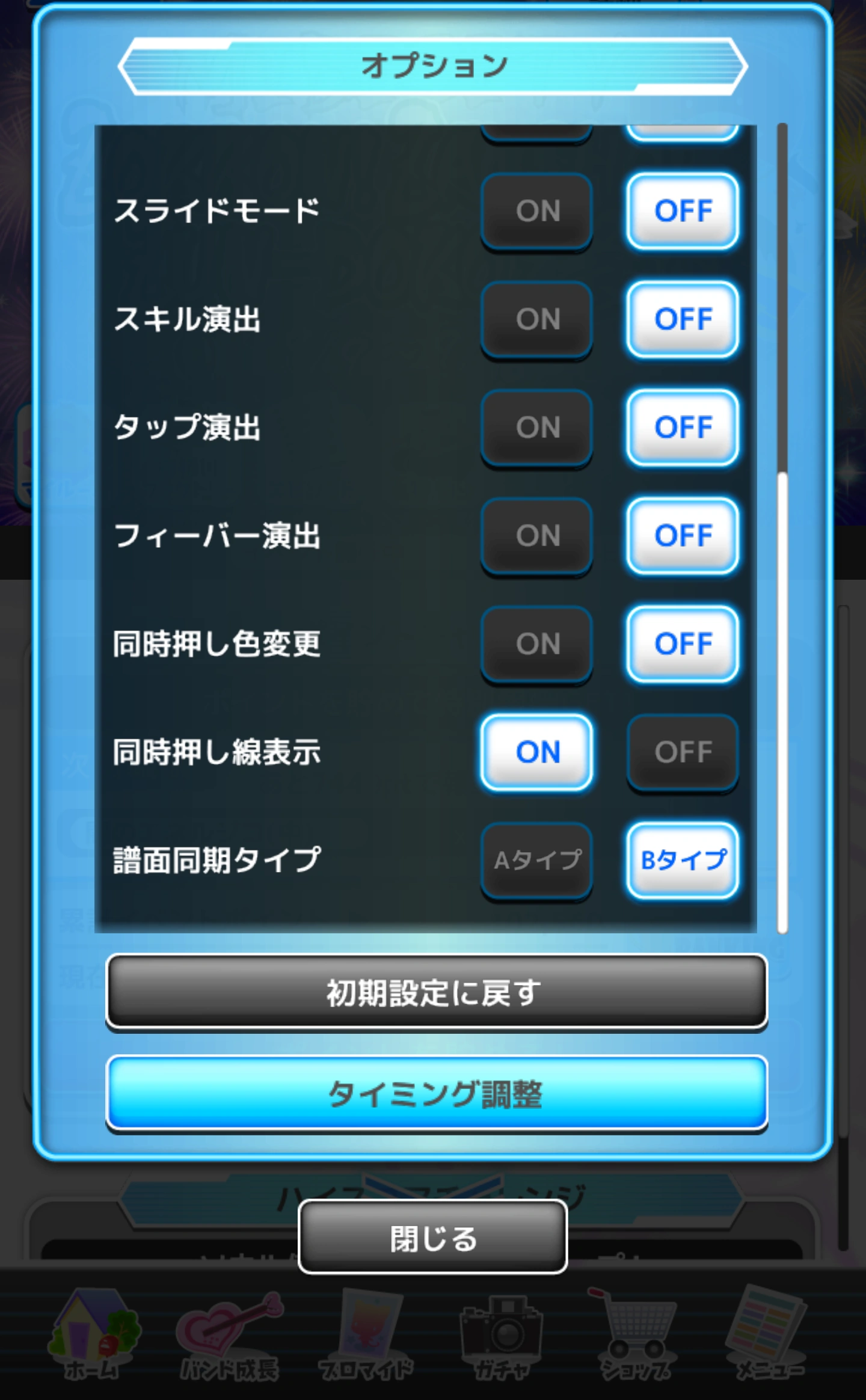Select OFF for 同時押し色変更
Viewport: 866px width, 1400px height.
[x=683, y=644]
